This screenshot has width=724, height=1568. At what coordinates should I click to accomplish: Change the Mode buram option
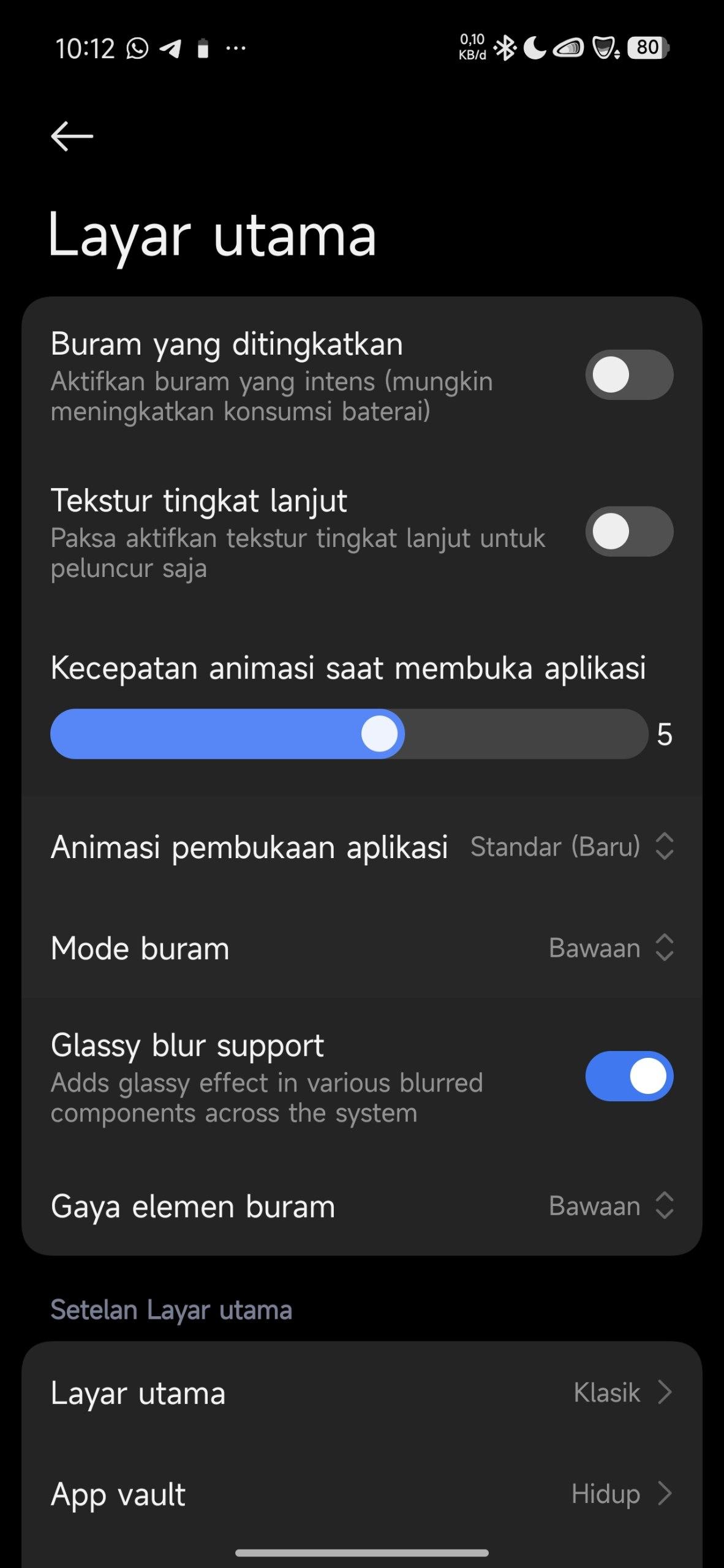coord(610,948)
